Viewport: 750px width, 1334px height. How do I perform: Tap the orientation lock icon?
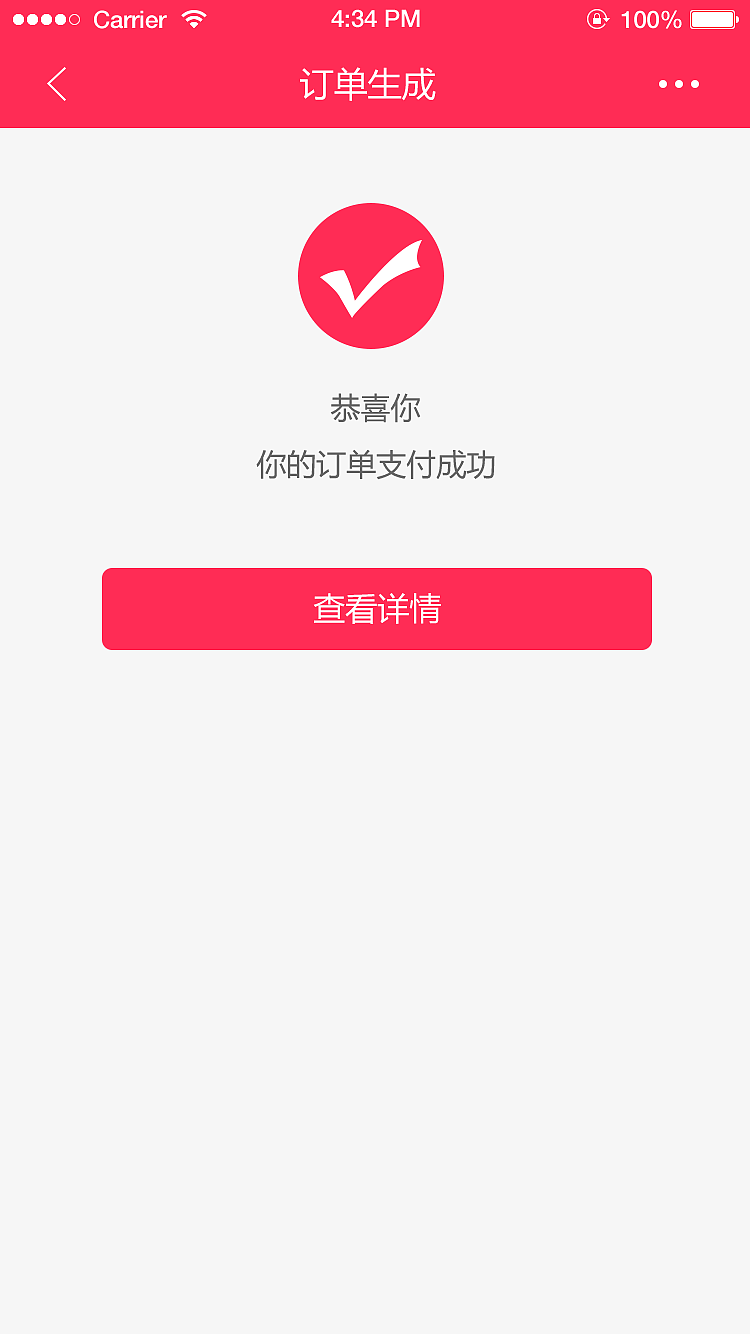click(x=598, y=19)
